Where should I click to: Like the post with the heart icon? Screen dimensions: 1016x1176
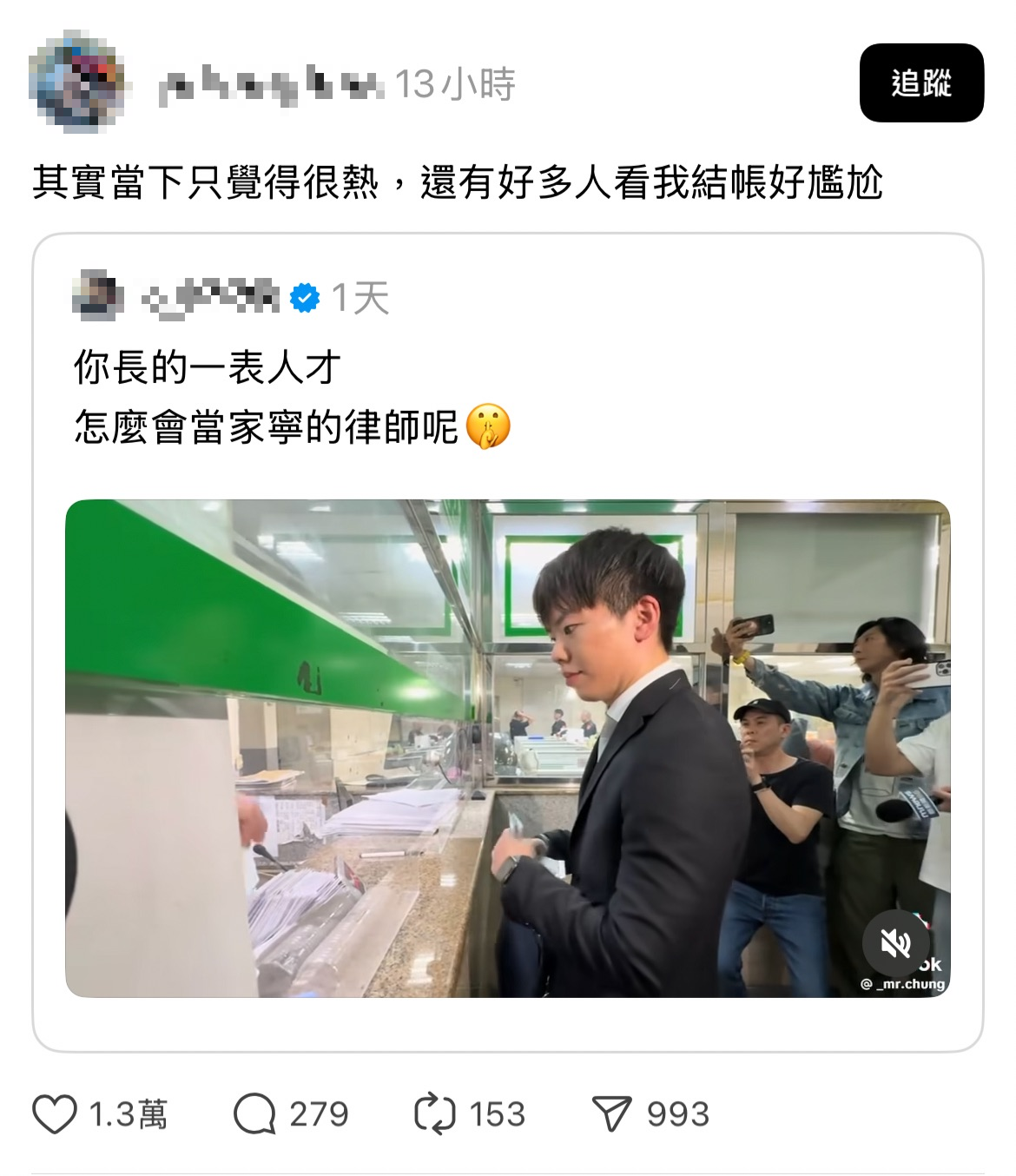tap(55, 1114)
